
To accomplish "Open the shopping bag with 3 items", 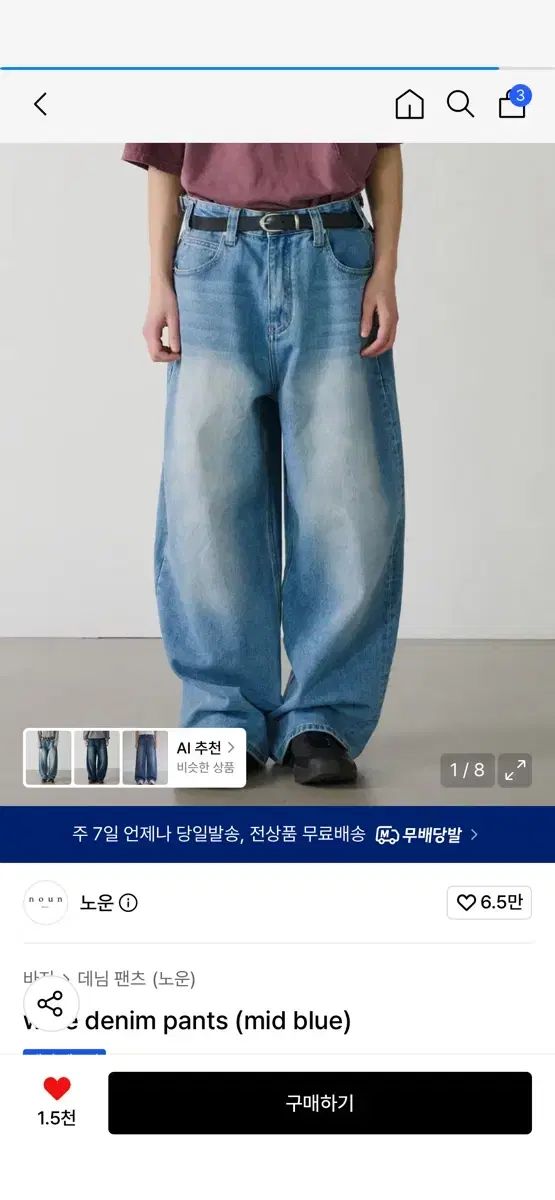I will 514,102.
